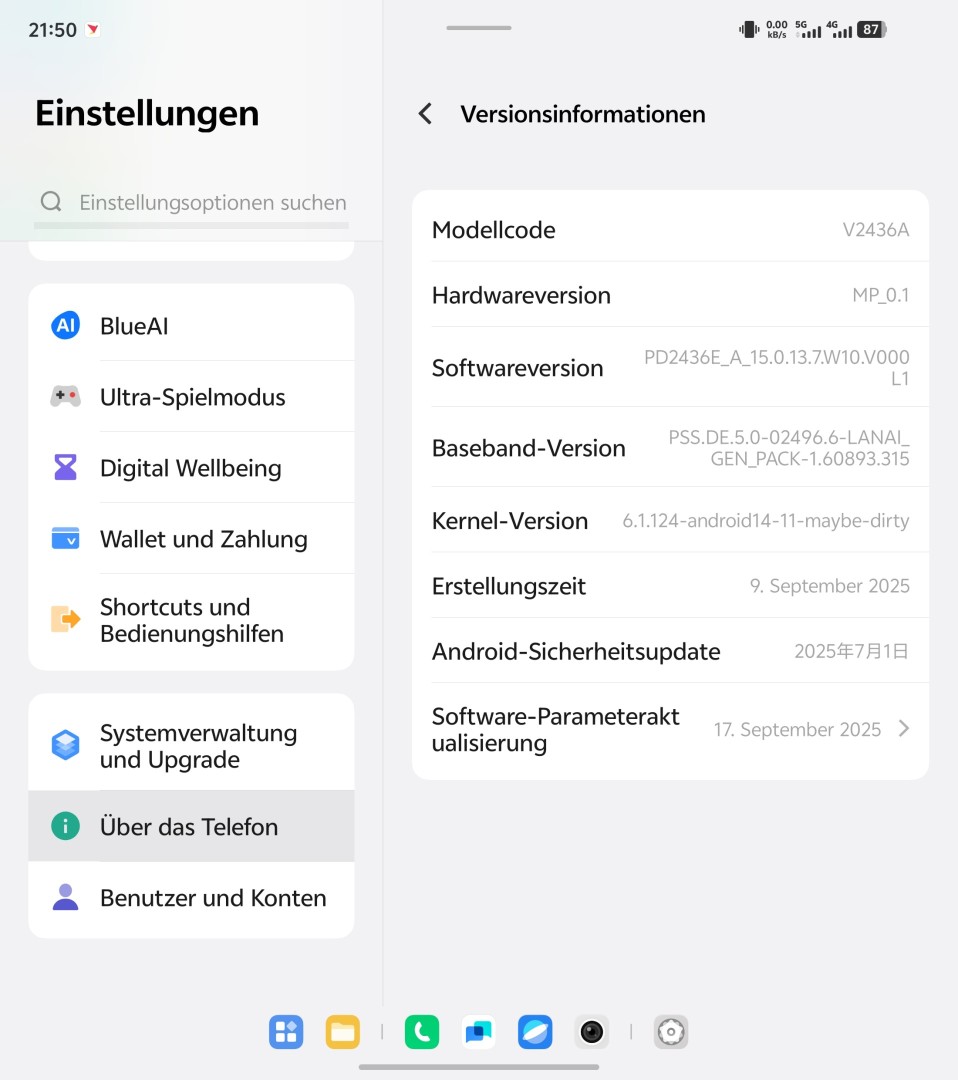The image size is (958, 1080).
Task: Launch the file manager from the dock
Action: (343, 1032)
